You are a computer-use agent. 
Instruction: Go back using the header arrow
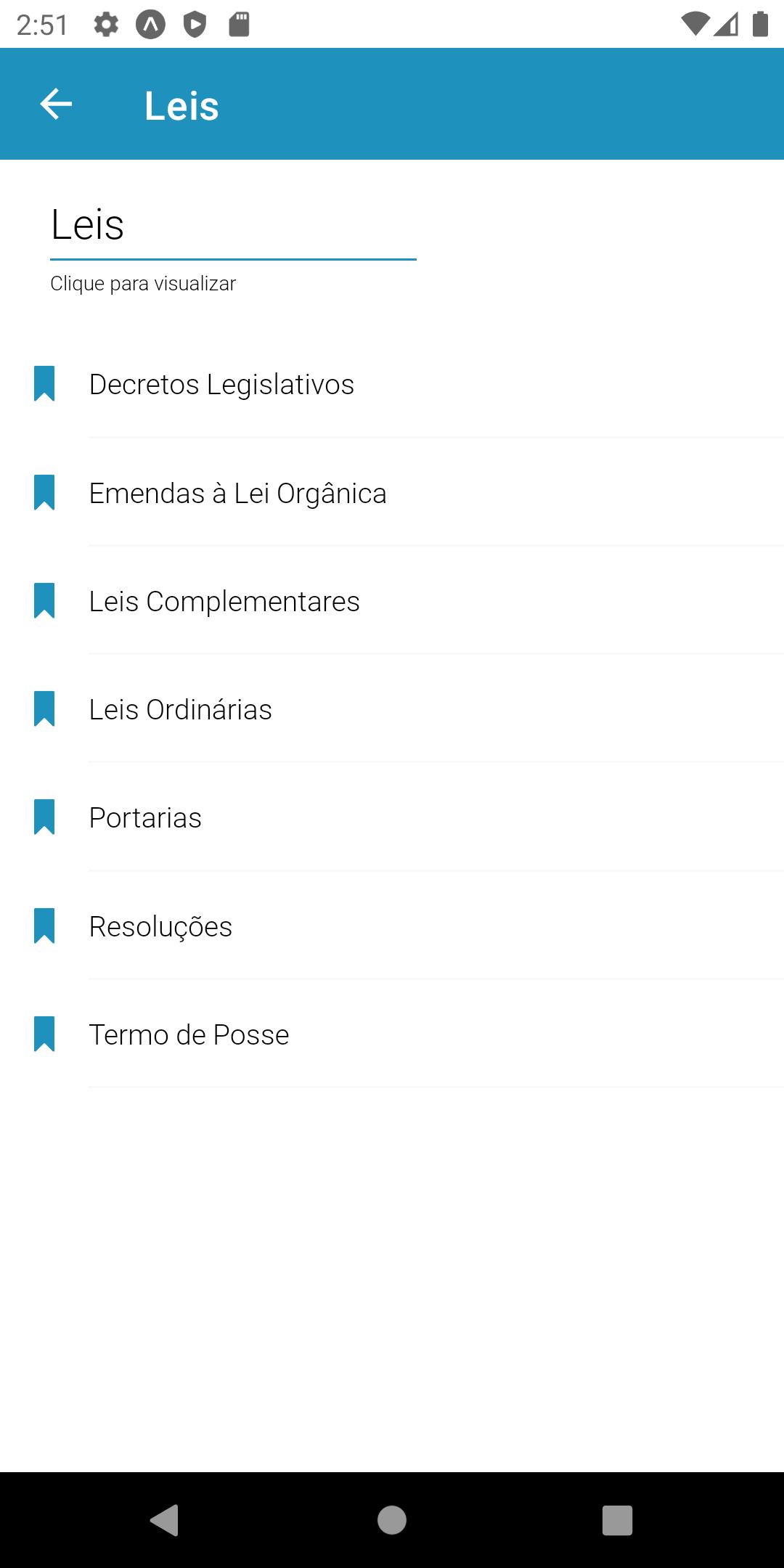point(56,105)
